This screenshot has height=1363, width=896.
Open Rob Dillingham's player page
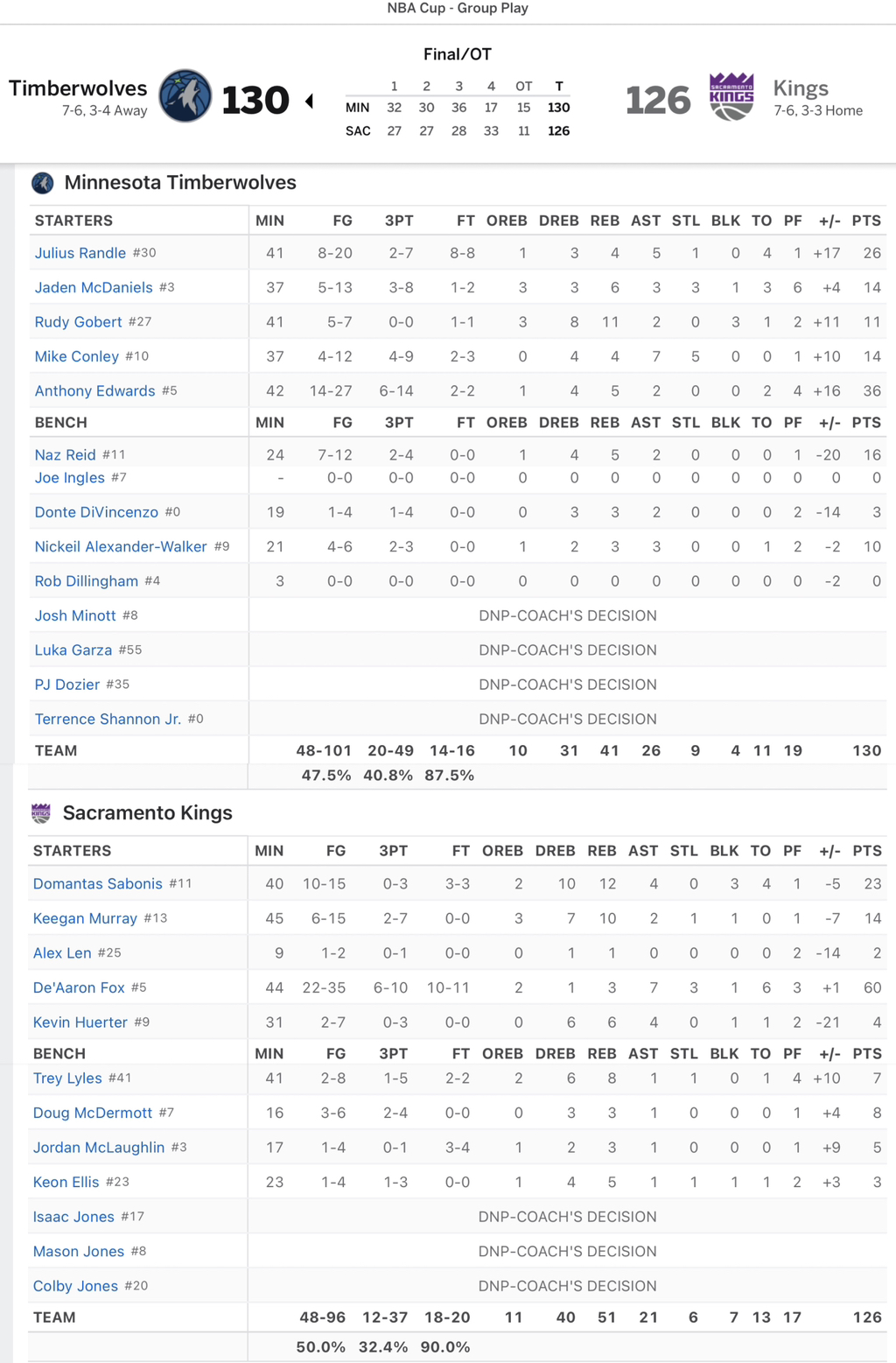pos(87,581)
